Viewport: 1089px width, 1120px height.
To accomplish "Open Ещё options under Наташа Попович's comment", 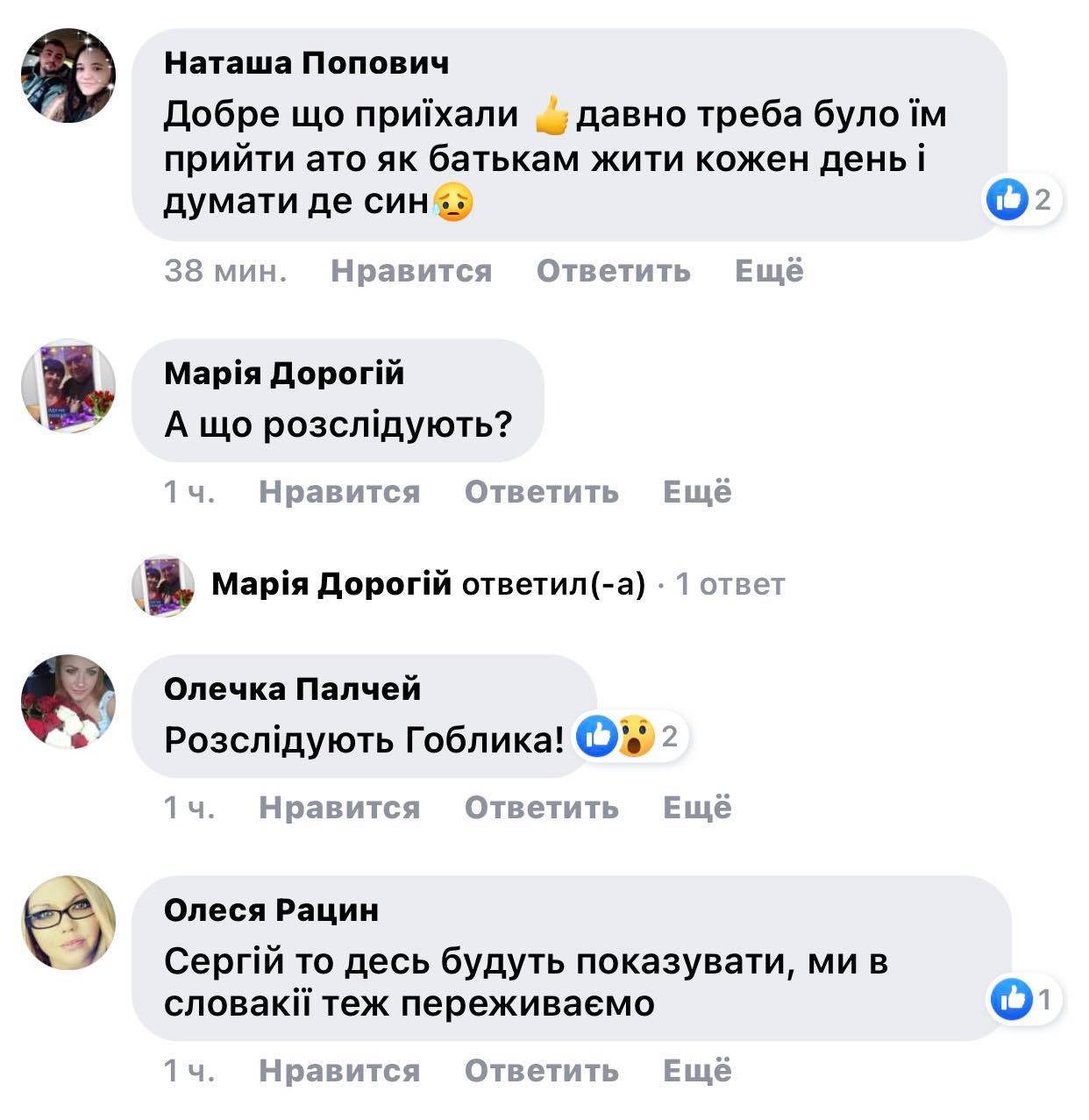I will 768,271.
